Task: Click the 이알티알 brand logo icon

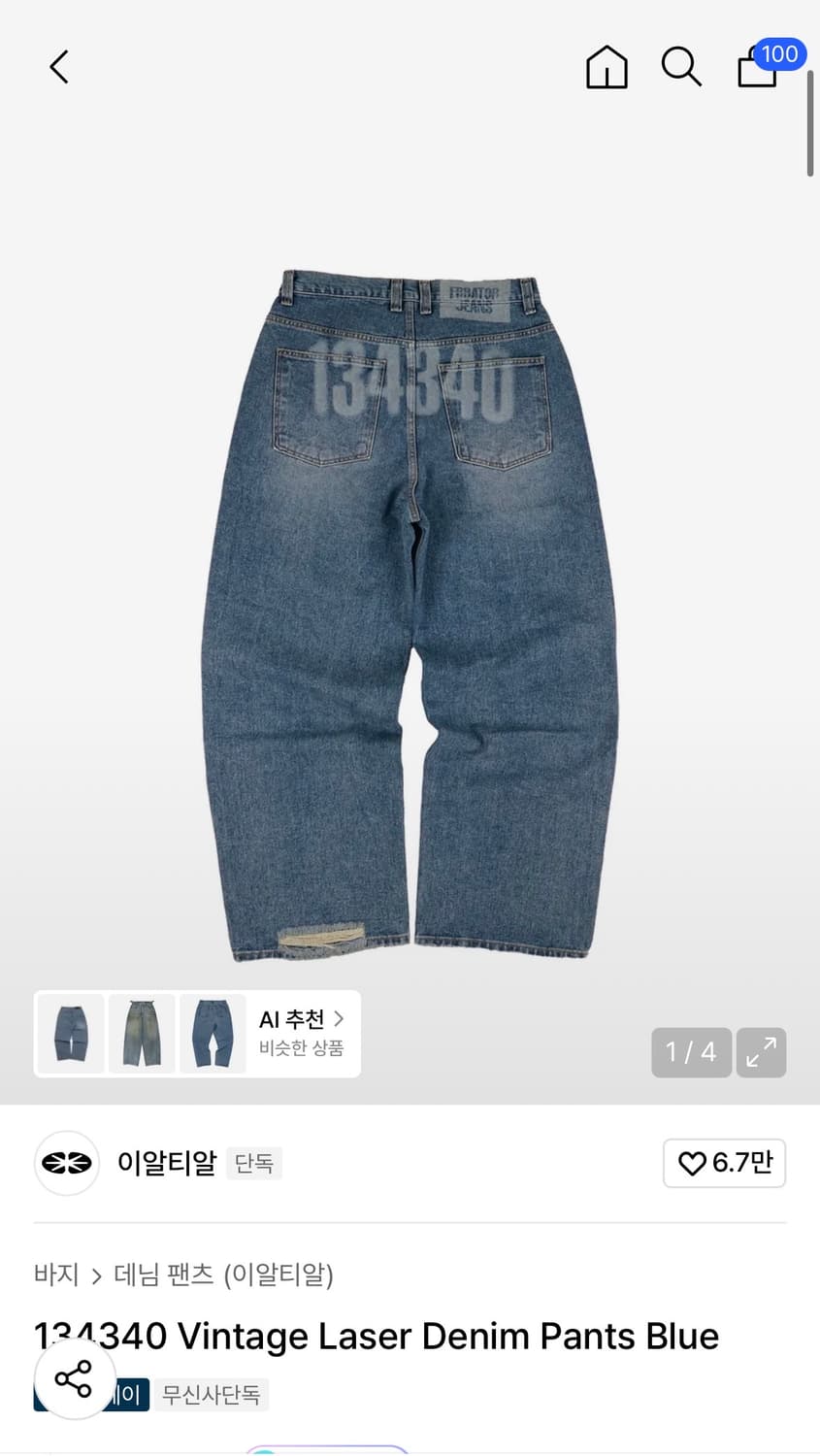Action: [x=66, y=1163]
